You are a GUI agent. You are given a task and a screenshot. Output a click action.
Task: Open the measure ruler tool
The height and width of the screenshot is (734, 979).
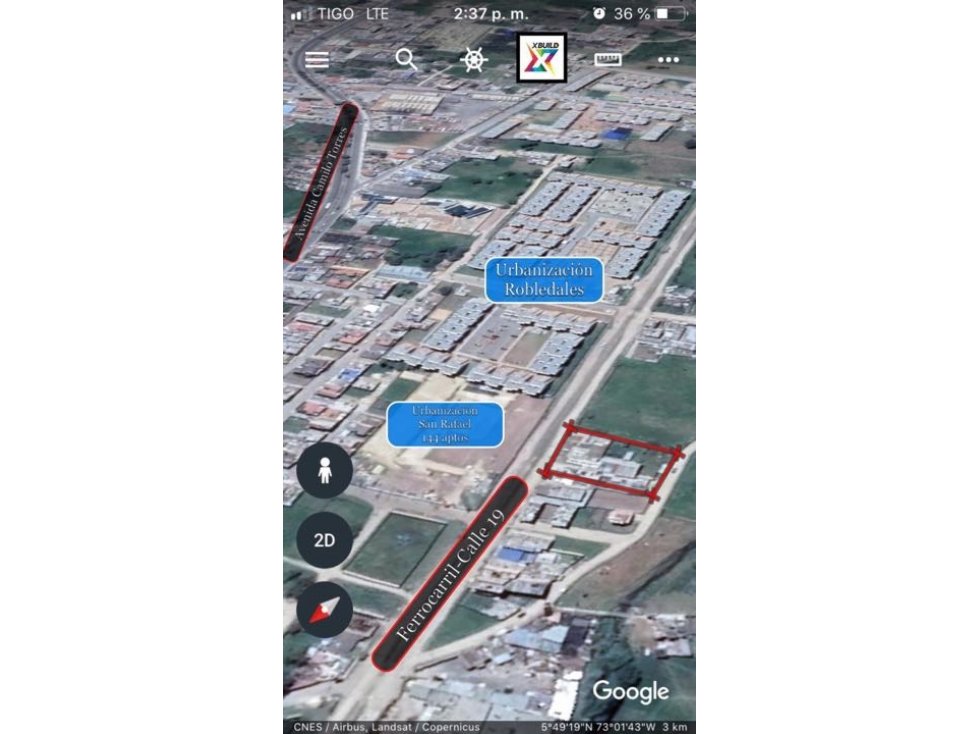coord(607,59)
